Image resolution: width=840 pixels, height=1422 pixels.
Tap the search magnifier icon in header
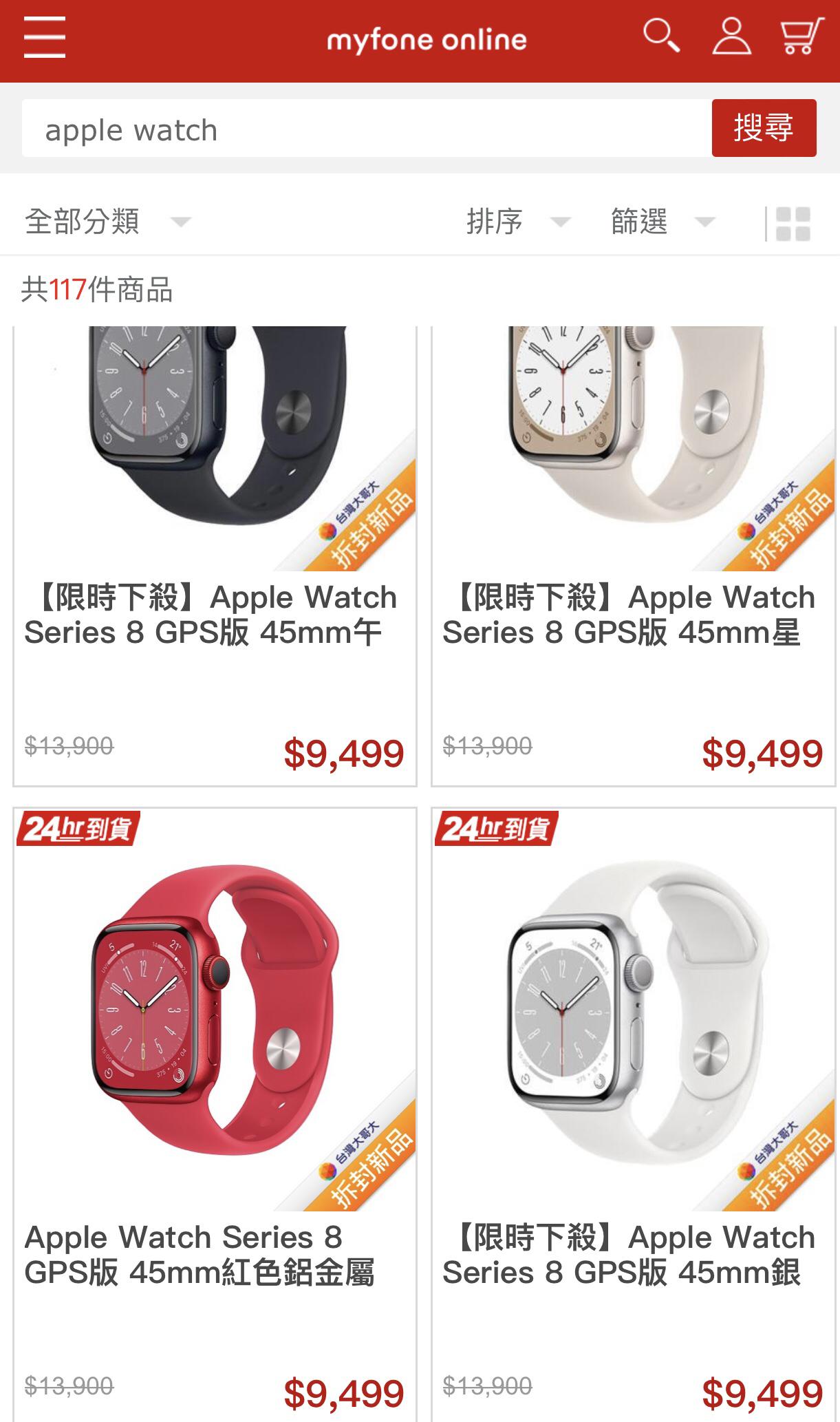click(661, 36)
